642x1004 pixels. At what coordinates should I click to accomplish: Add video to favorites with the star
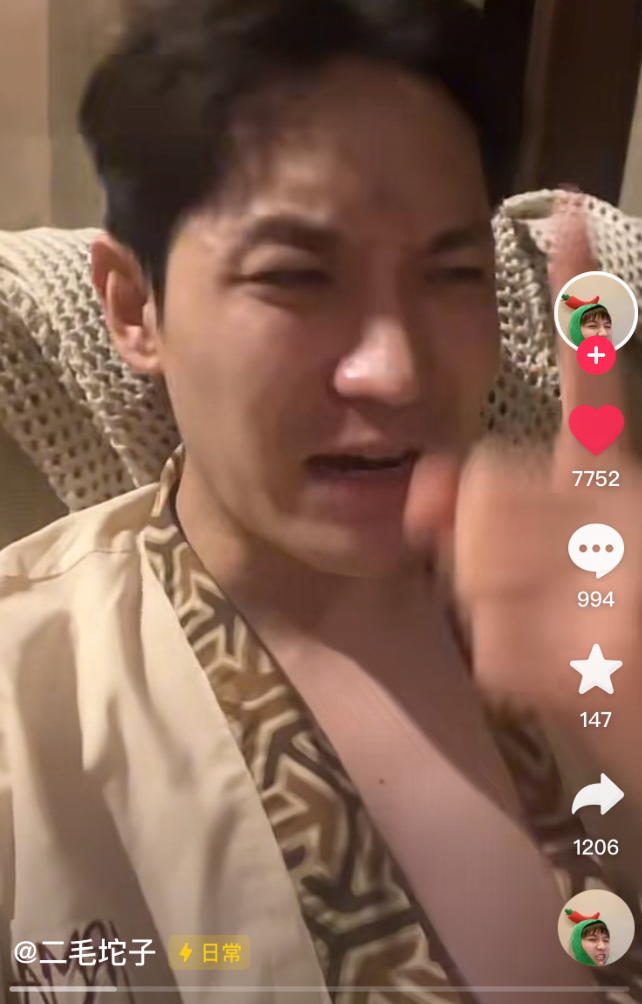coord(596,670)
